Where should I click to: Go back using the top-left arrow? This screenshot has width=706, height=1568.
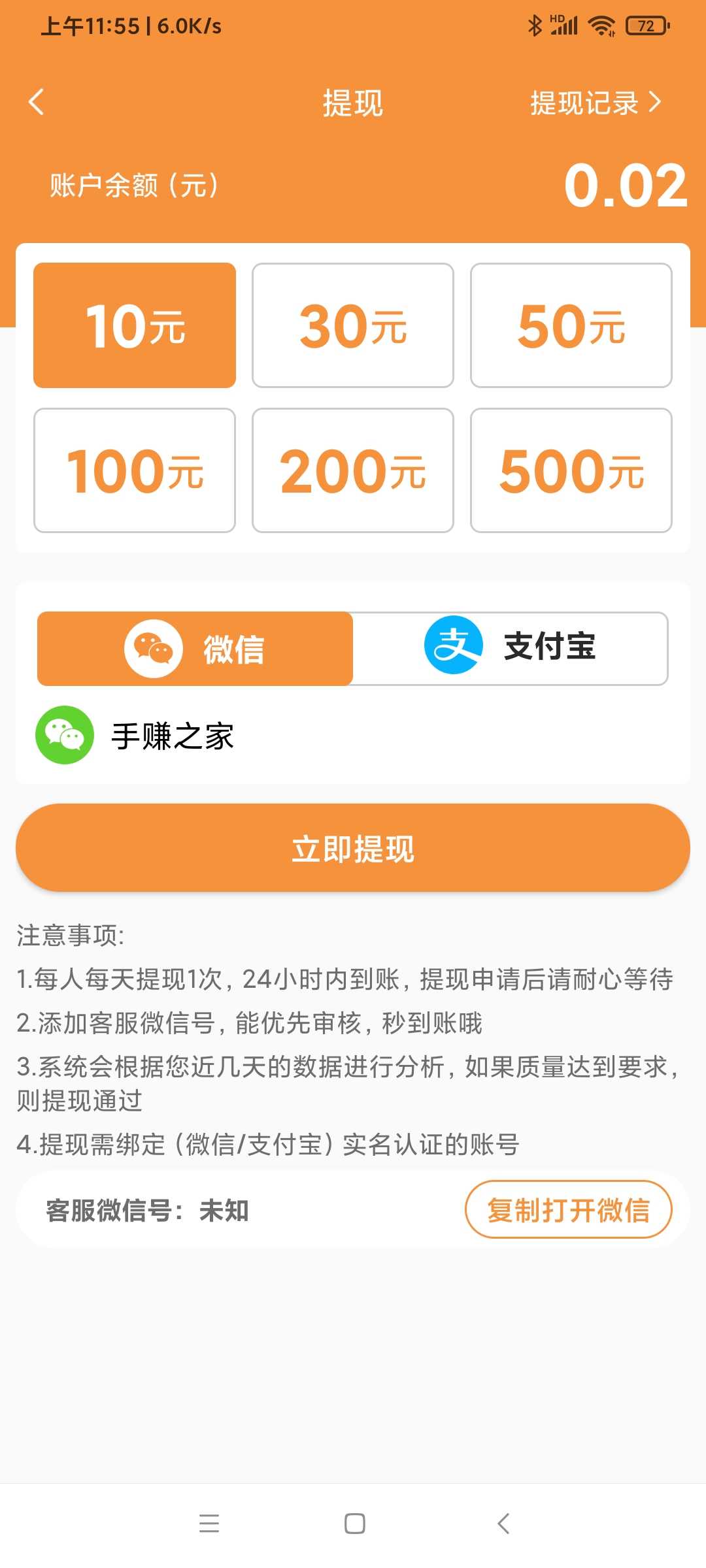click(37, 102)
